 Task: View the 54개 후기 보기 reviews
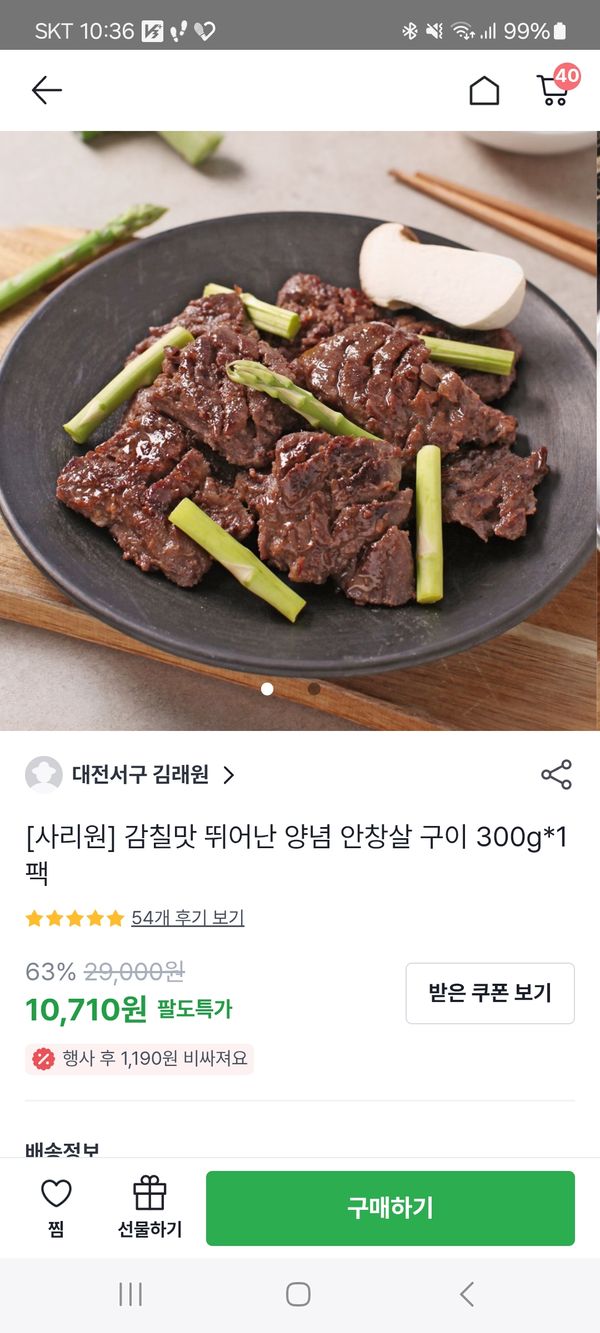point(187,918)
